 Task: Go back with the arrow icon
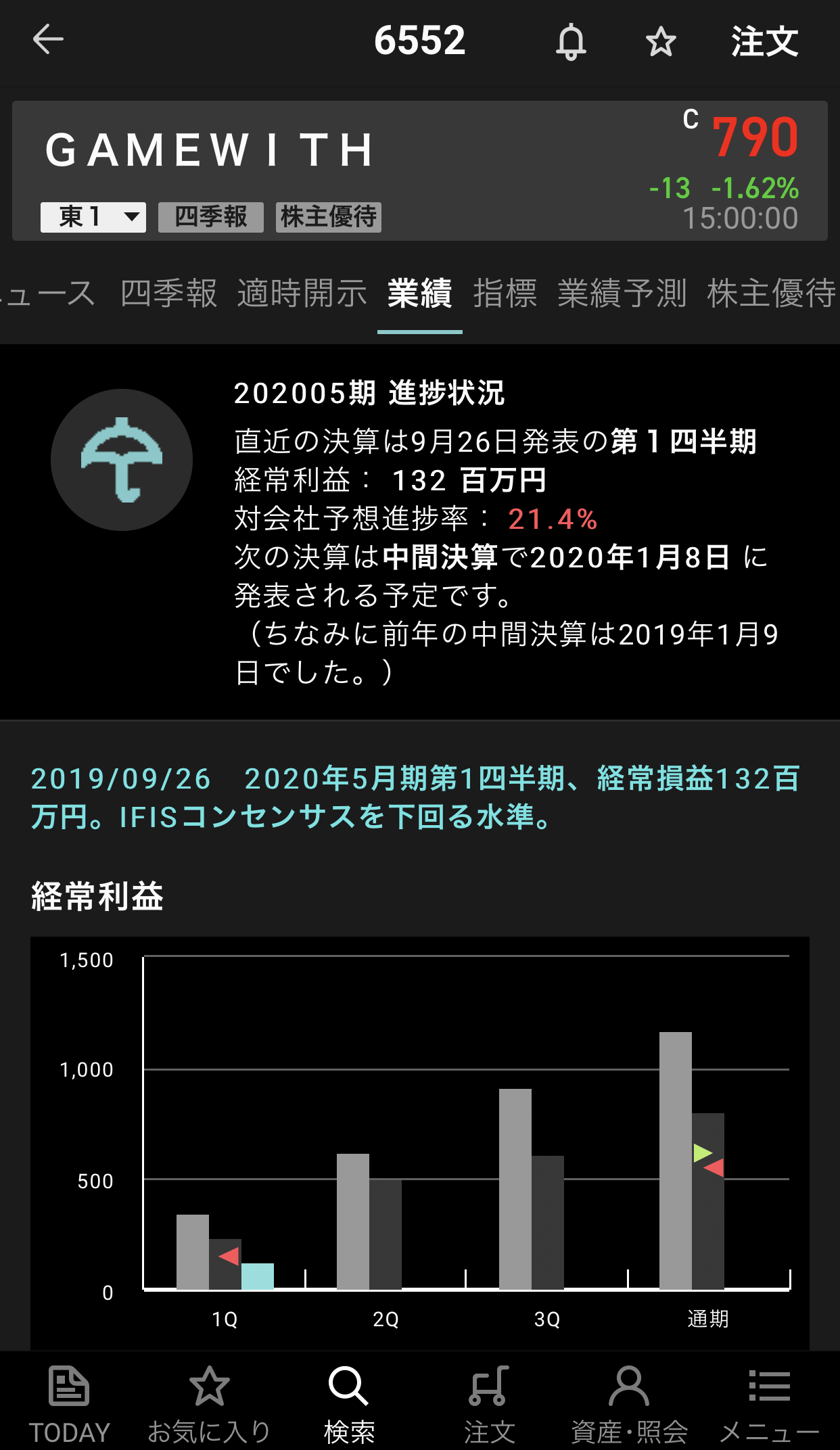pyautogui.click(x=47, y=39)
